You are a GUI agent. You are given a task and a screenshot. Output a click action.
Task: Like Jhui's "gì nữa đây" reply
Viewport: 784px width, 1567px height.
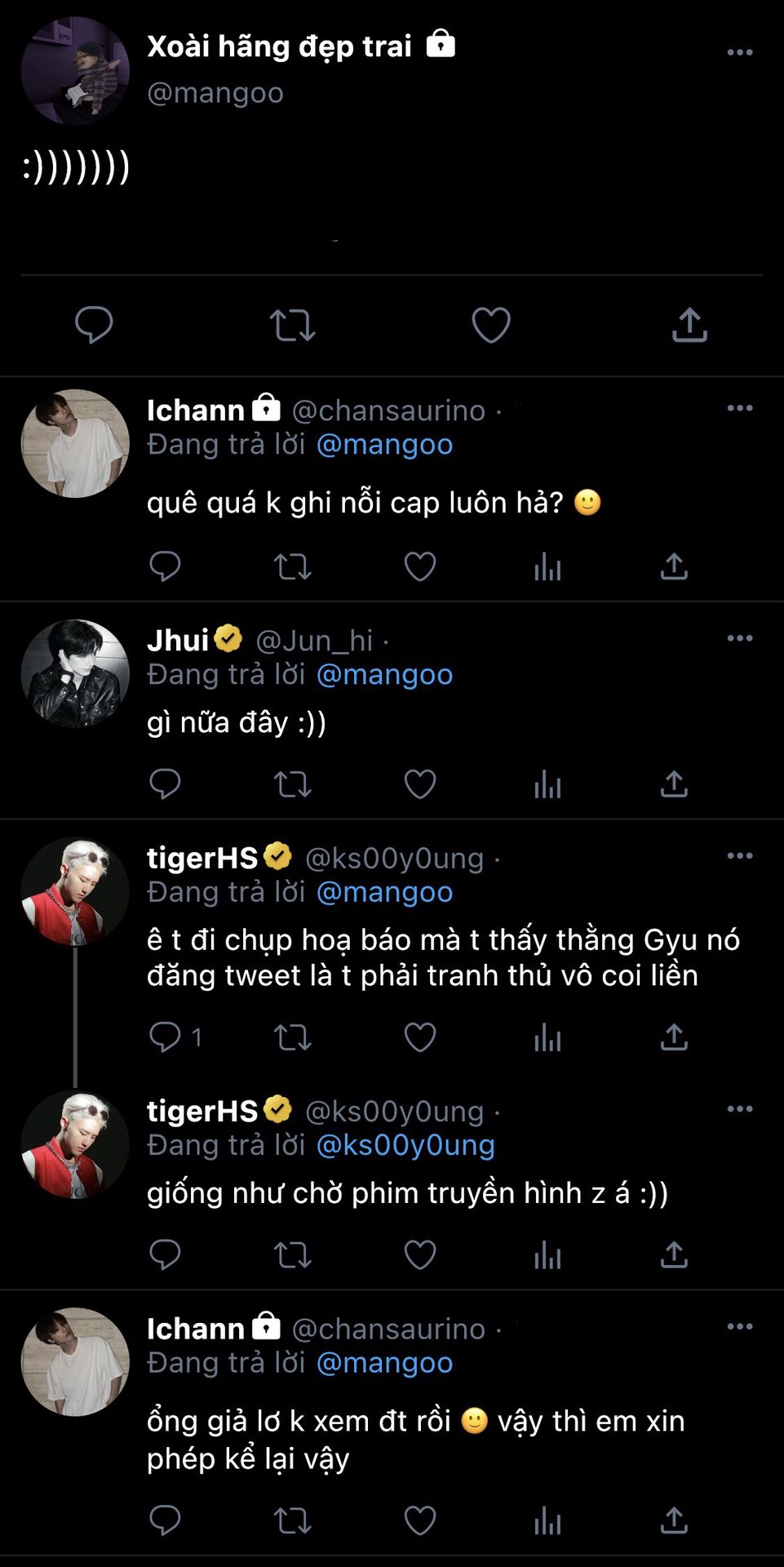[x=420, y=784]
